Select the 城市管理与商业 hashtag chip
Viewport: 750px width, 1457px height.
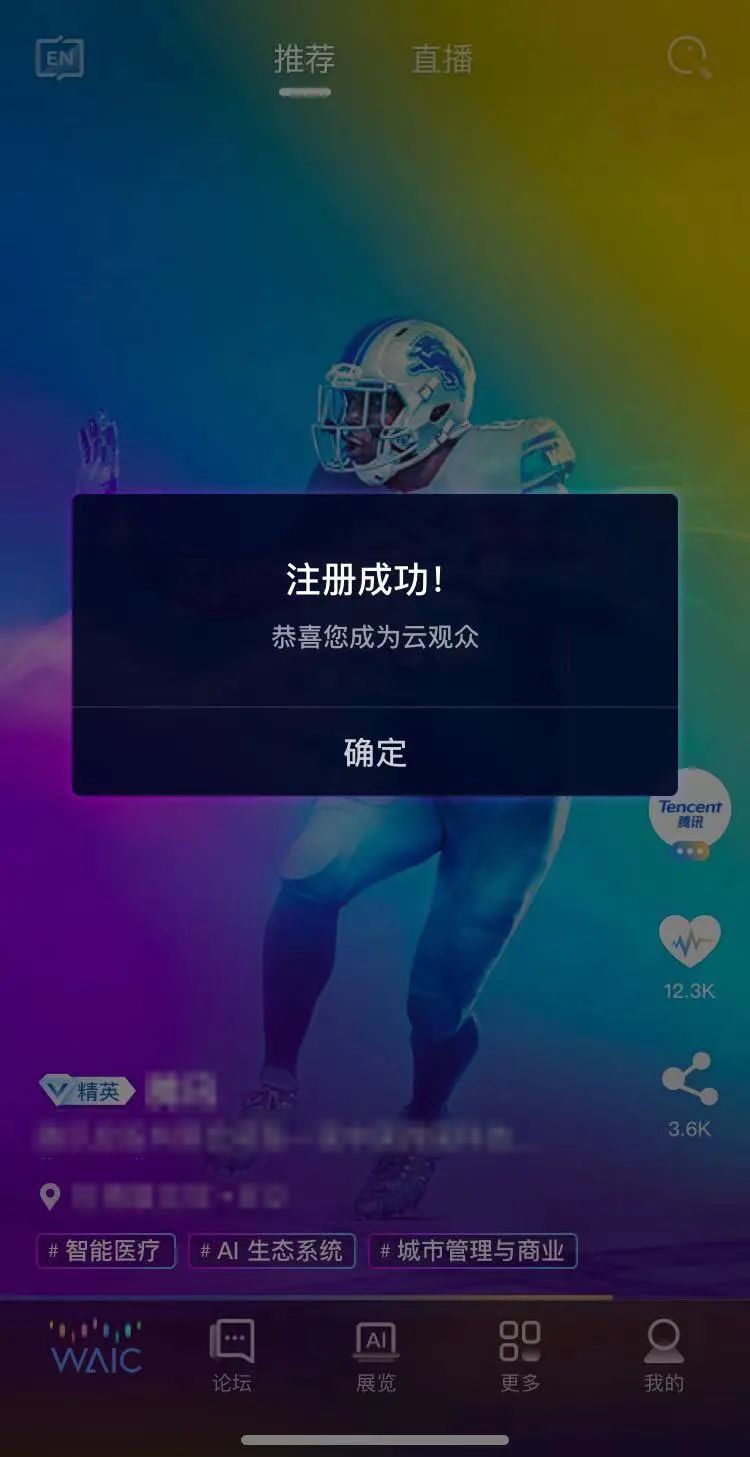[473, 1250]
